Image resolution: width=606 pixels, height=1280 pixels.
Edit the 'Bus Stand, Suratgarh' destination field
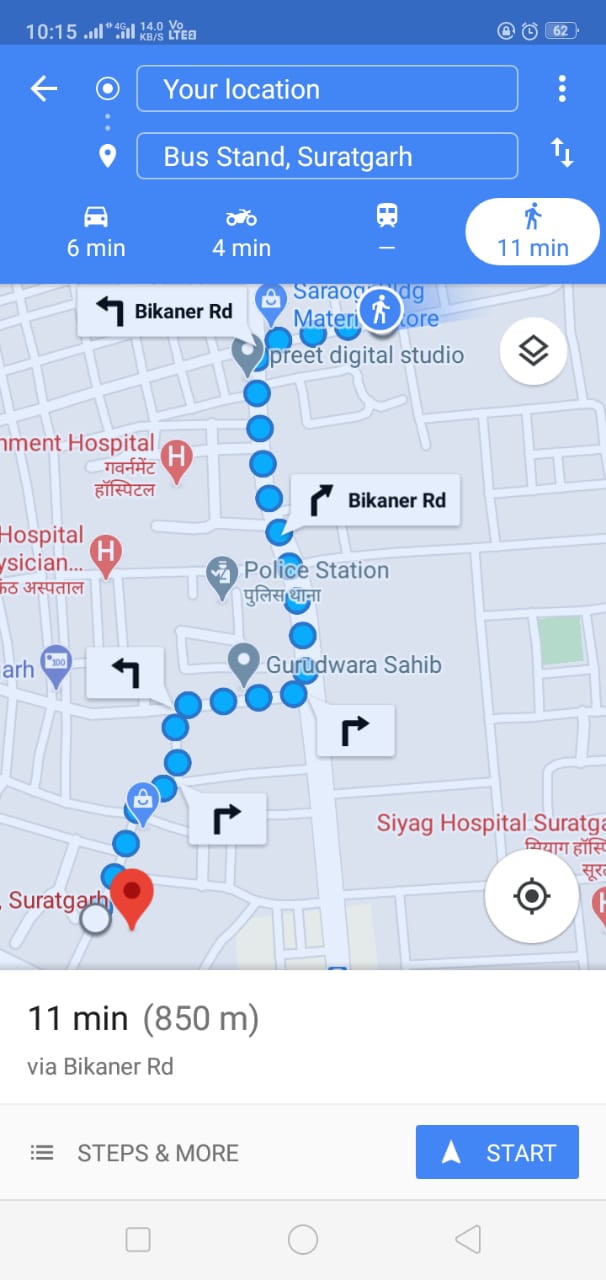327,156
